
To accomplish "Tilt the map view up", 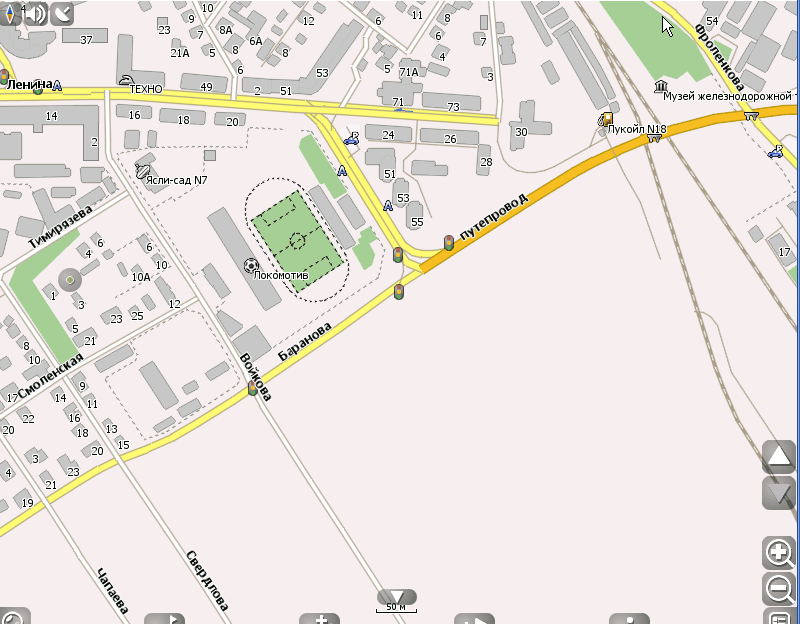I will (x=779, y=457).
